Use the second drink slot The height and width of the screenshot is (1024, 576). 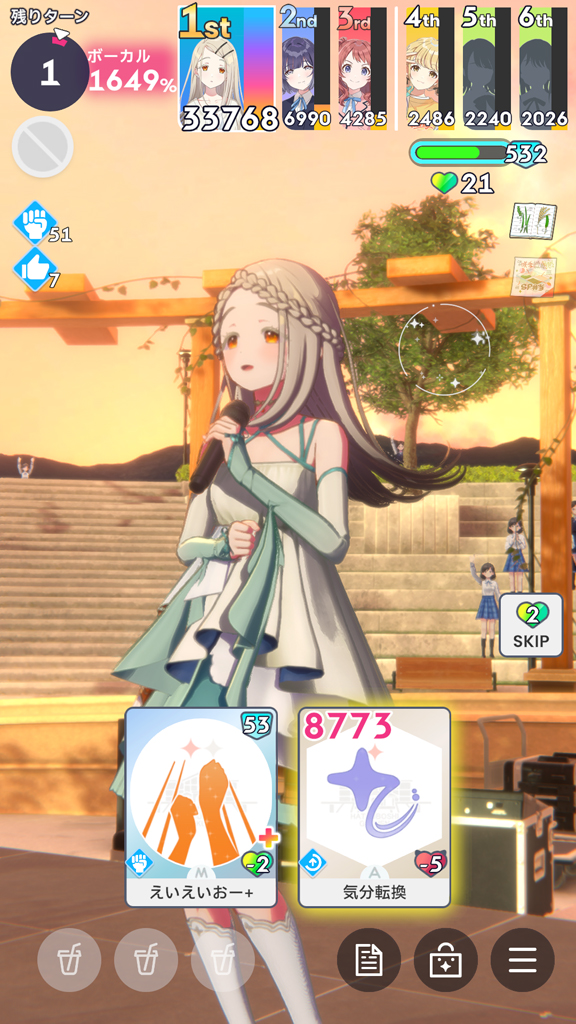146,960
